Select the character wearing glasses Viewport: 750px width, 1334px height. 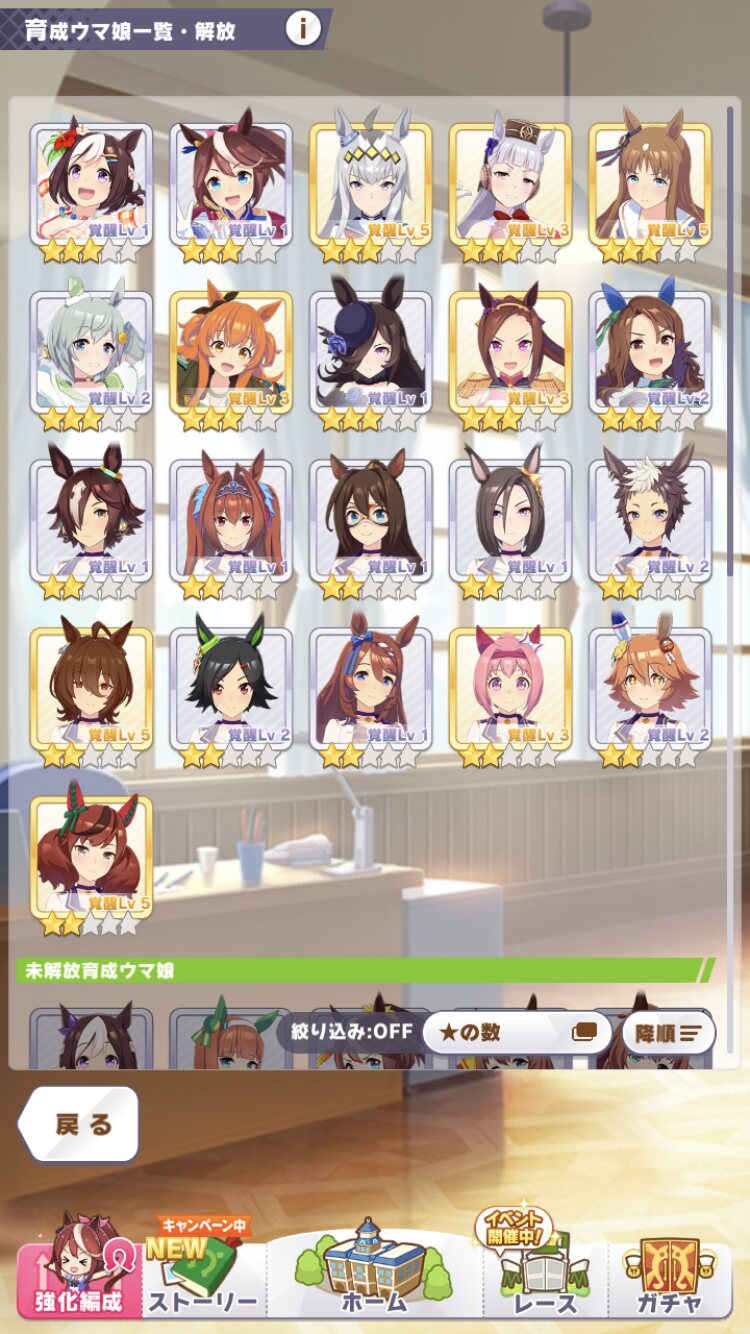point(371,528)
